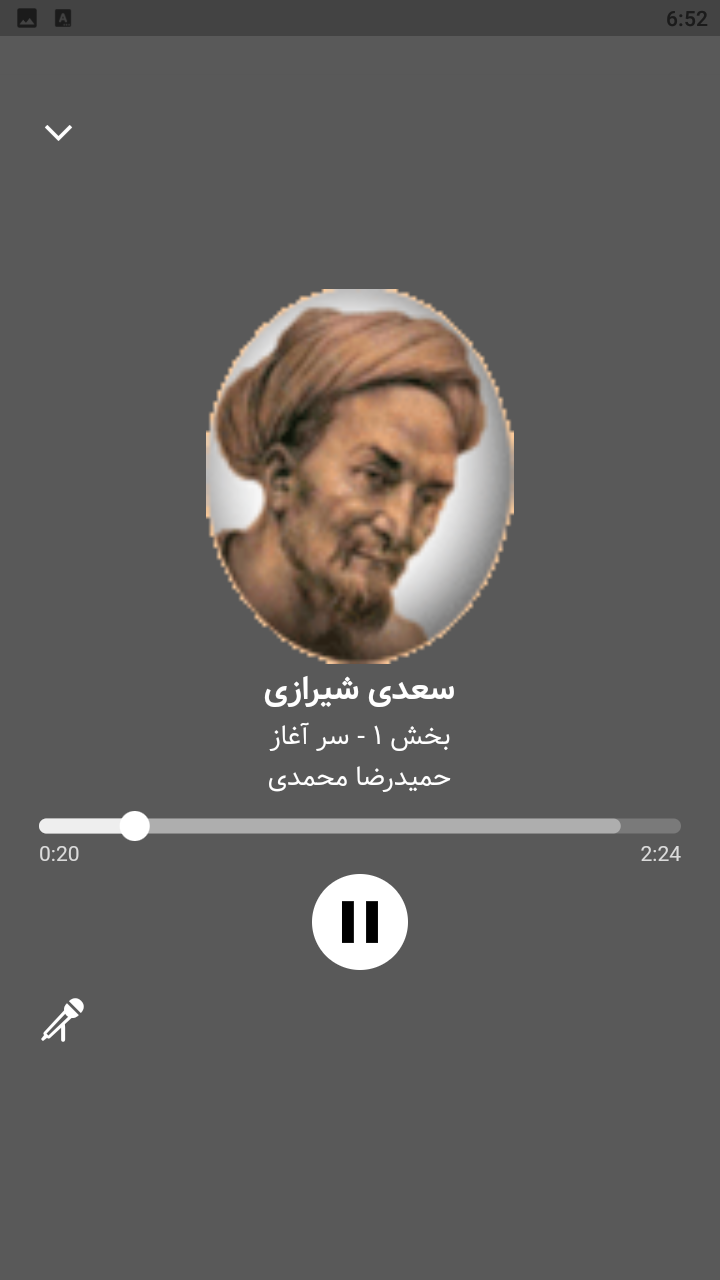720x1280 pixels.
Task: Tap narrator name حمیدرضا محمدی
Action: (x=360, y=777)
